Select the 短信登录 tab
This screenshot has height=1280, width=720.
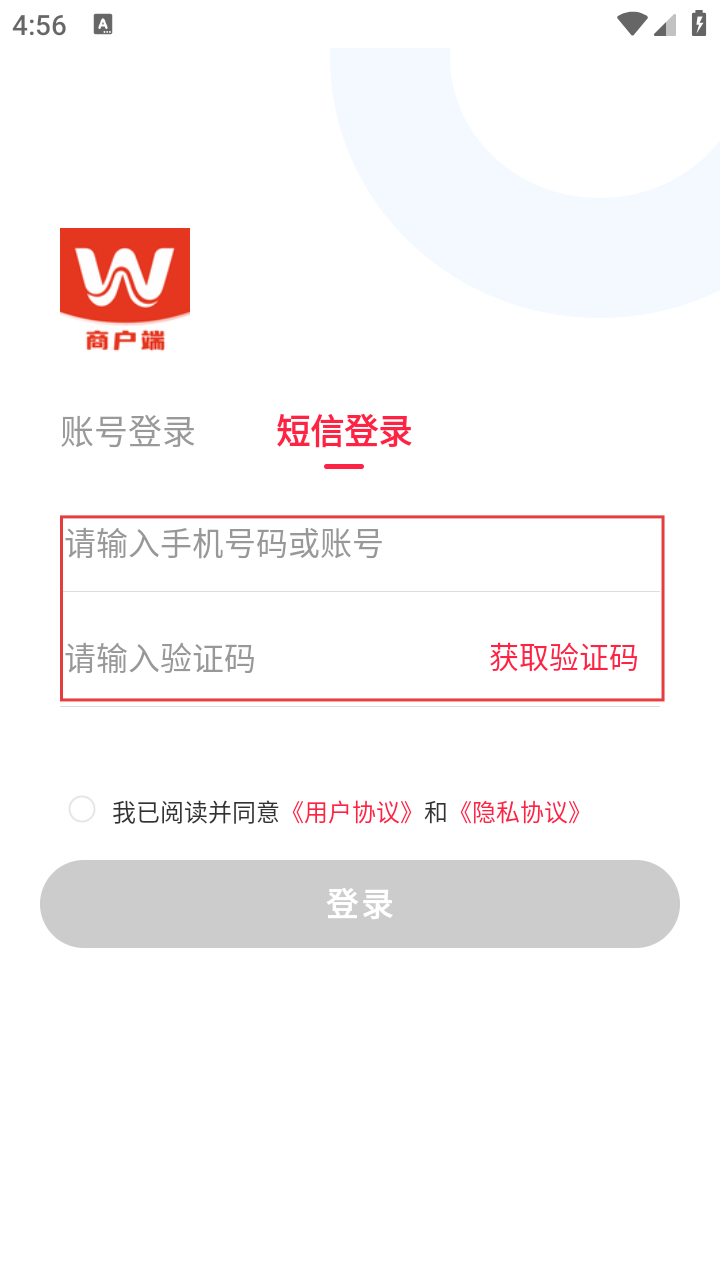tap(344, 432)
